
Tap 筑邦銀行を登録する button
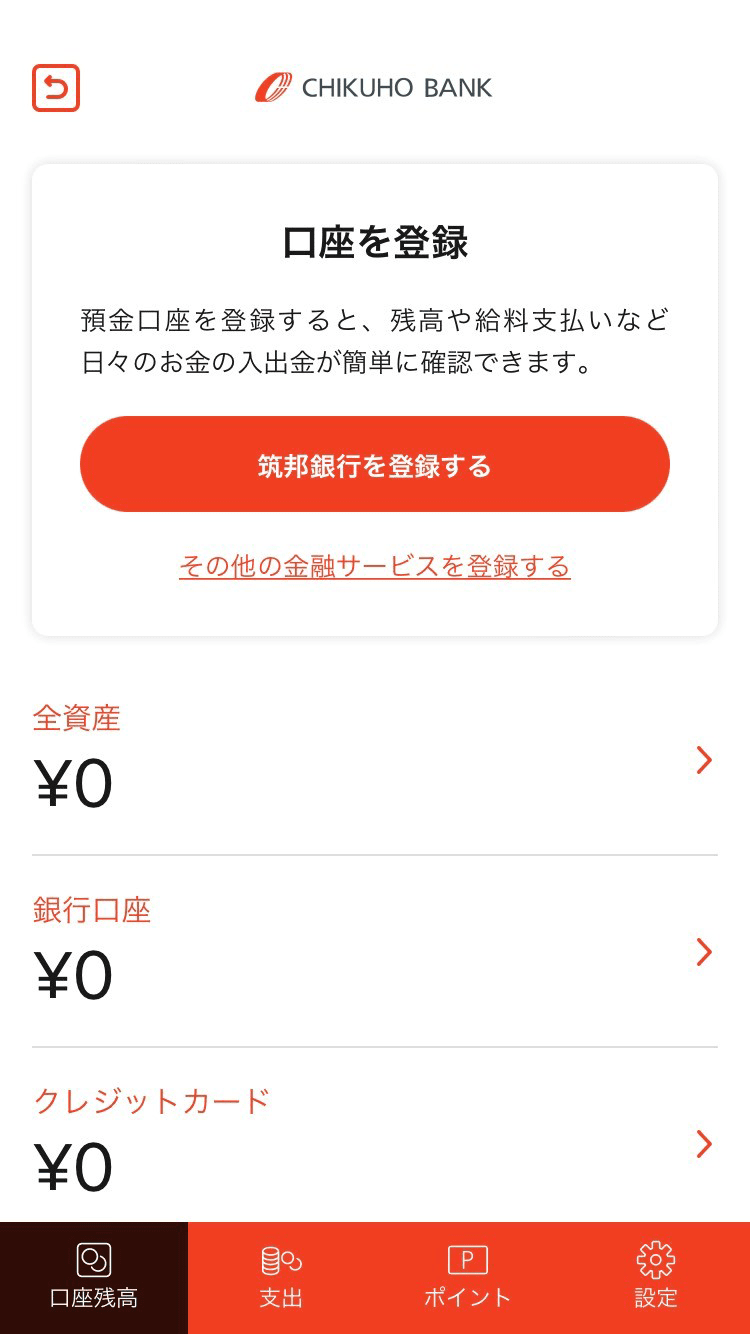pyautogui.click(x=375, y=464)
